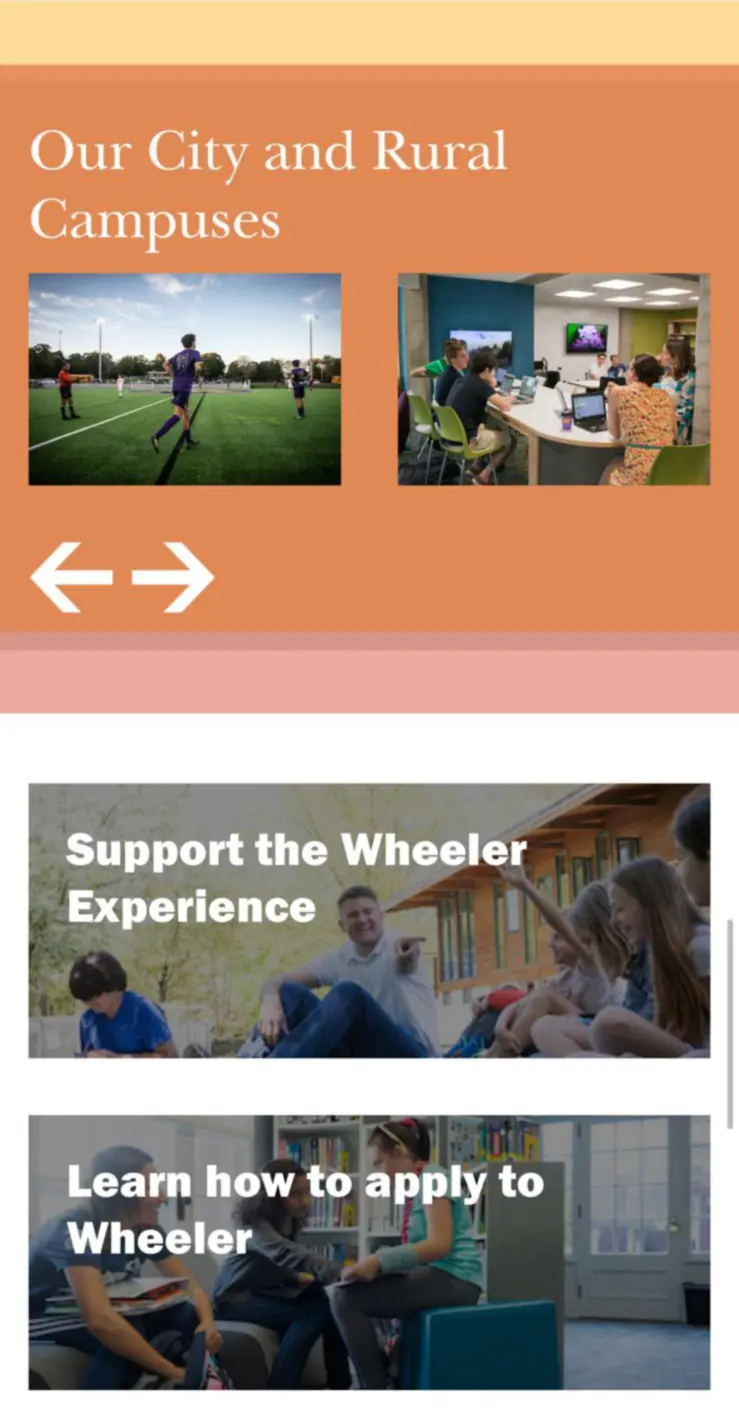Screen dimensions: 739x1412
Task: Go to the previous campus slide
Action: [x=71, y=577]
